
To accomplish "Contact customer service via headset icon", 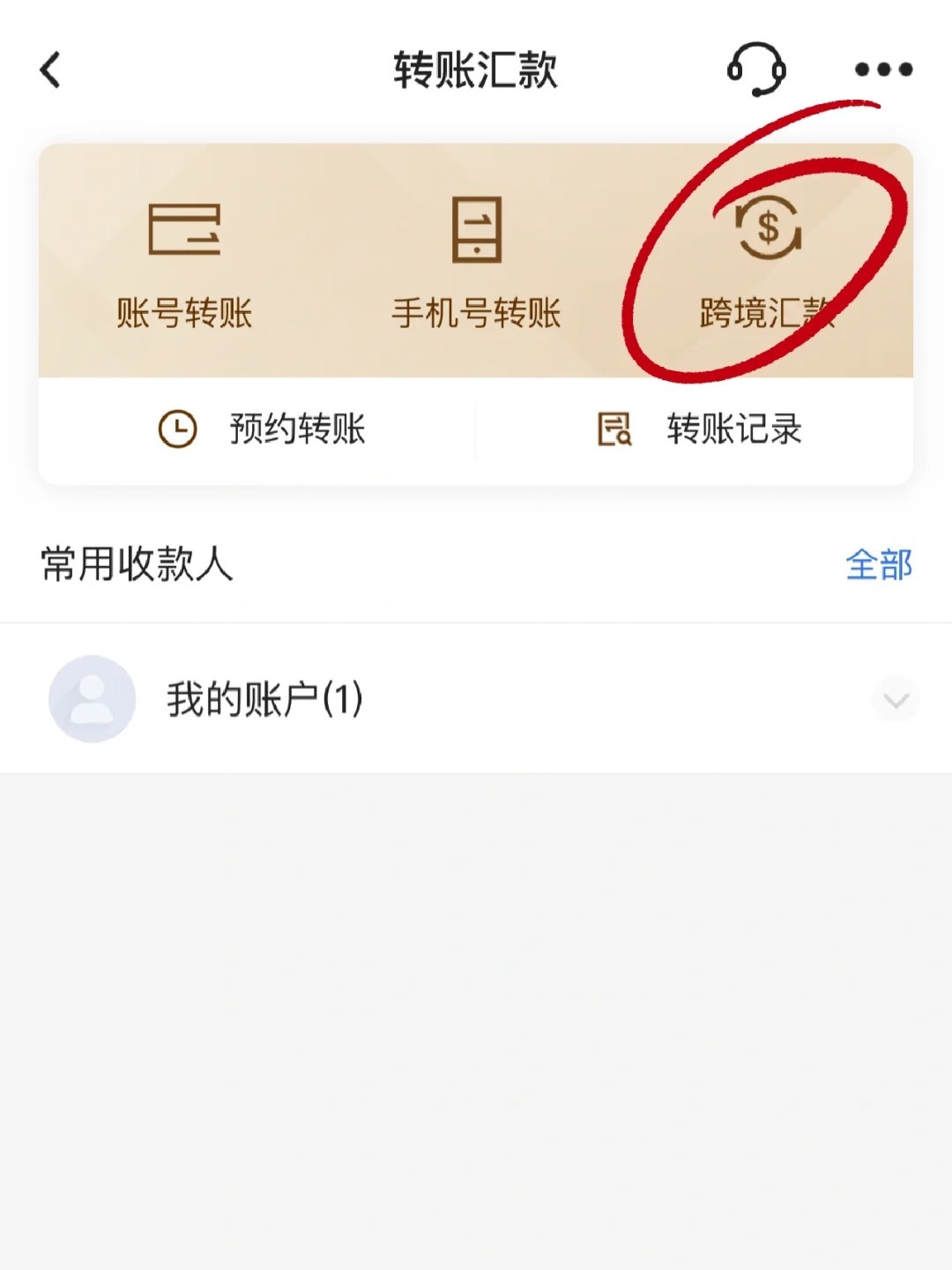I will point(756,70).
